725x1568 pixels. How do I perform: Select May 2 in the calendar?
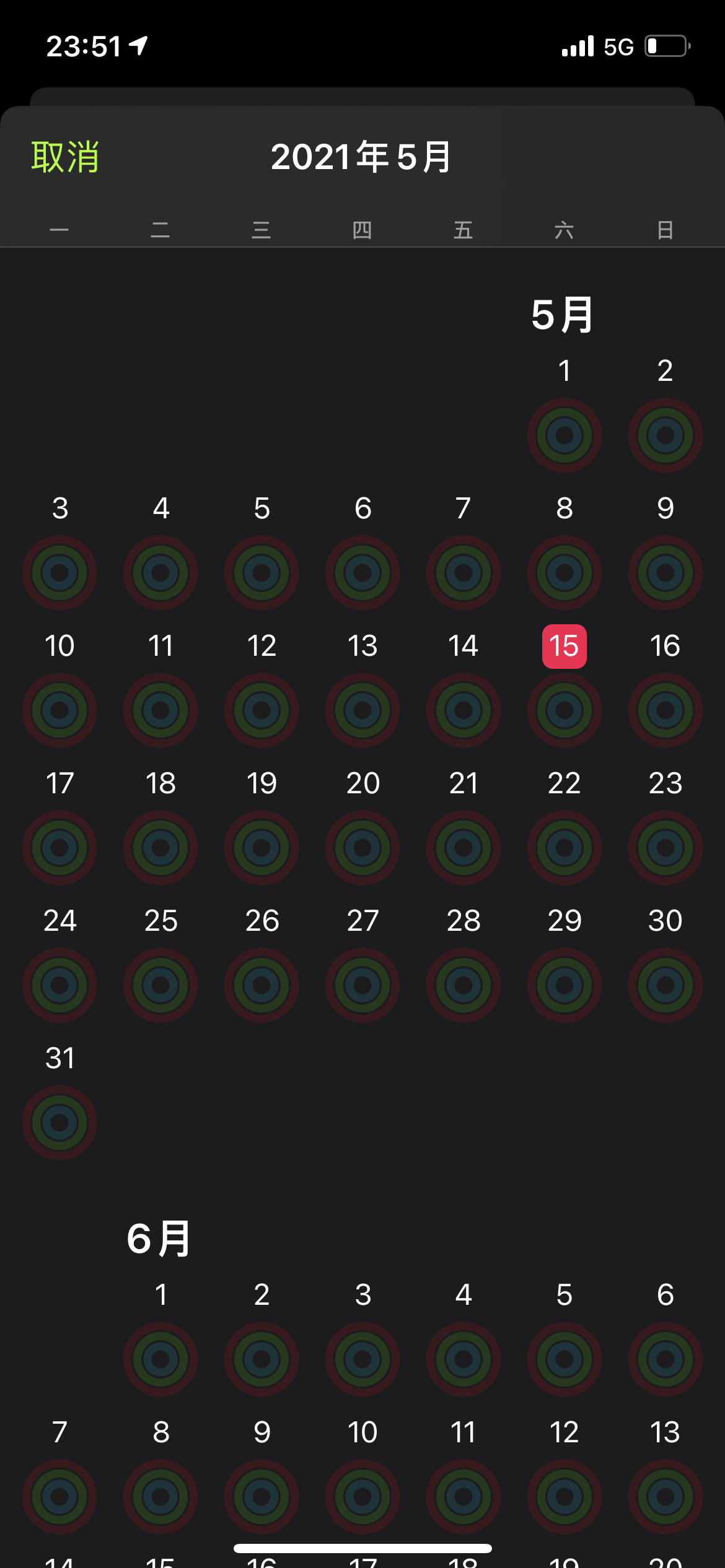coord(665,372)
